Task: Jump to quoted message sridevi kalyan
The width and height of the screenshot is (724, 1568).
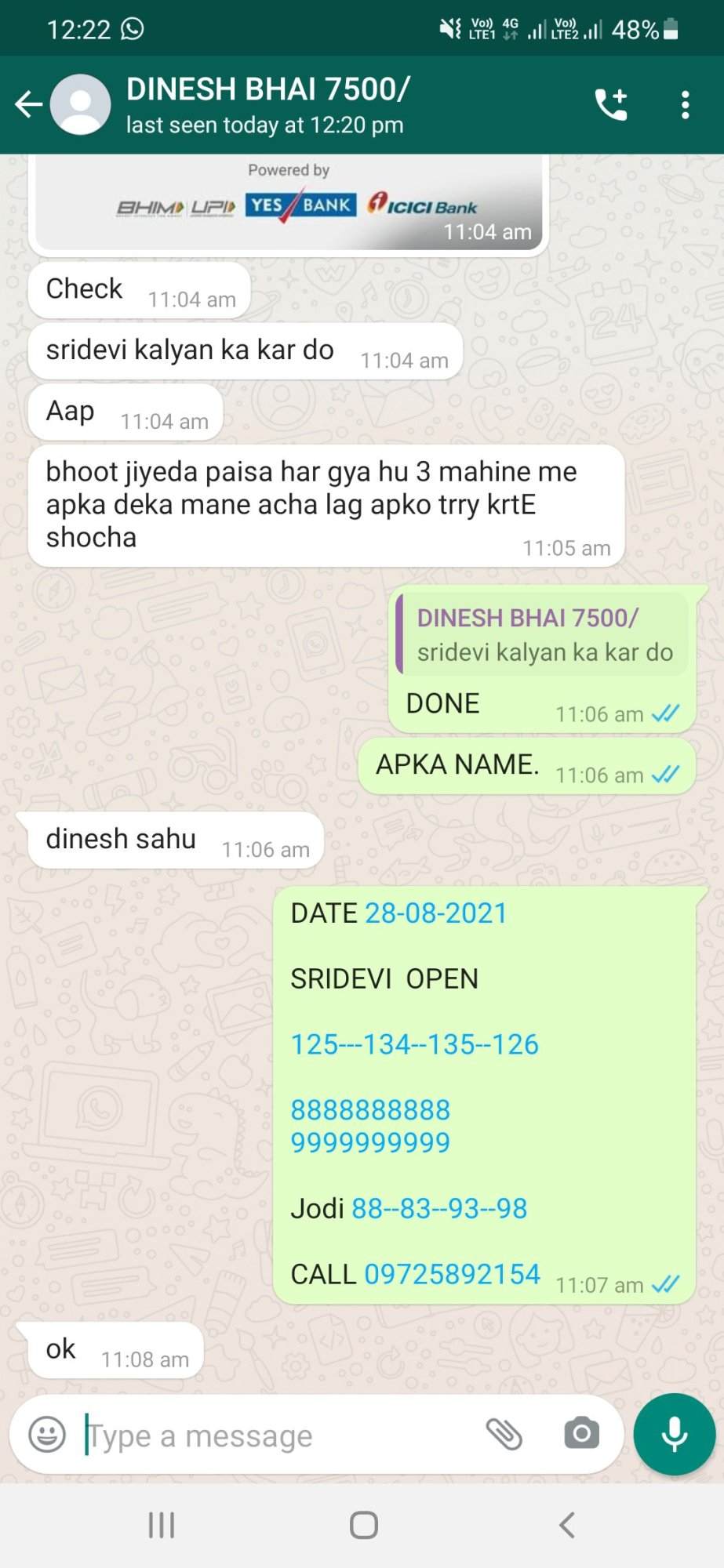Action: click(x=542, y=634)
